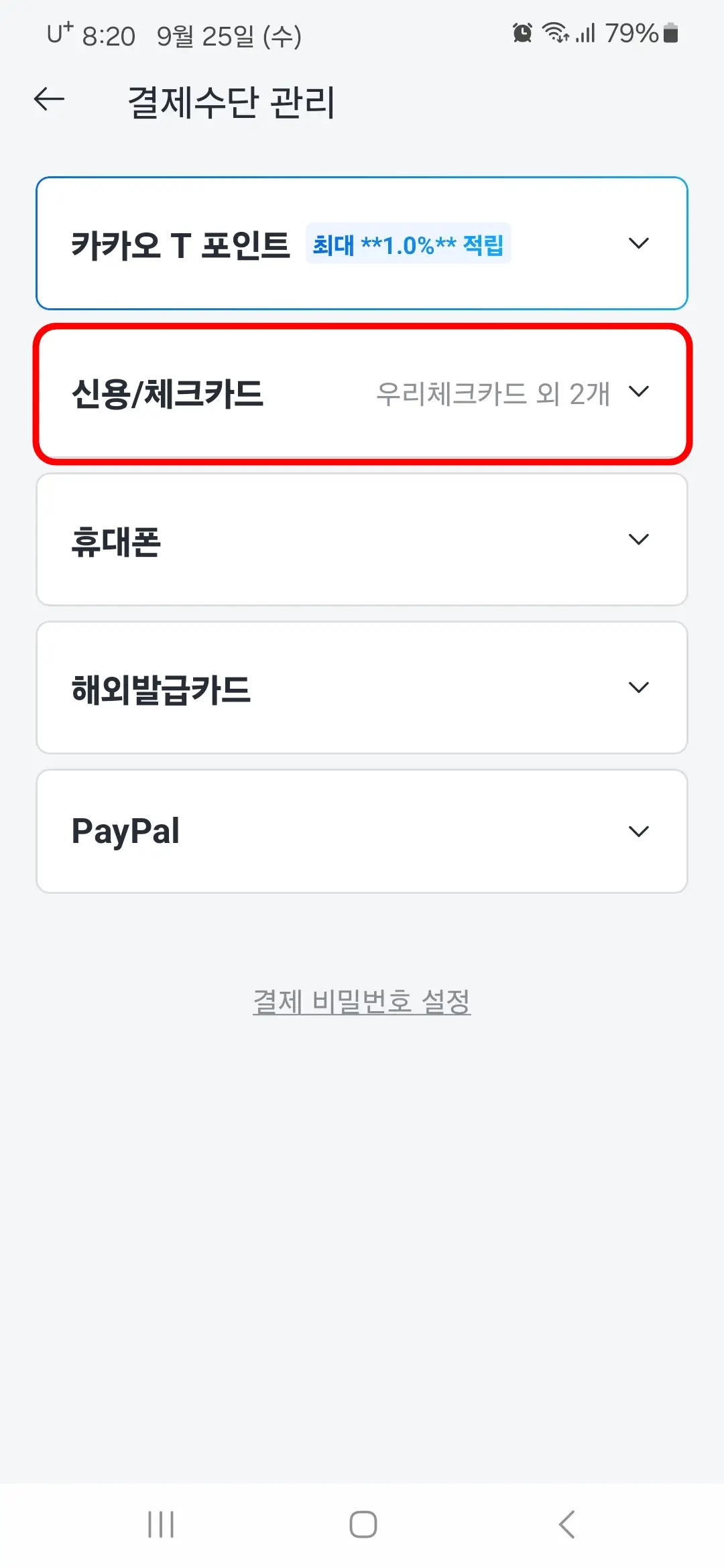Tap the back arrow to leave 결제수단 관리
This screenshot has height=1568, width=724.
[x=48, y=101]
